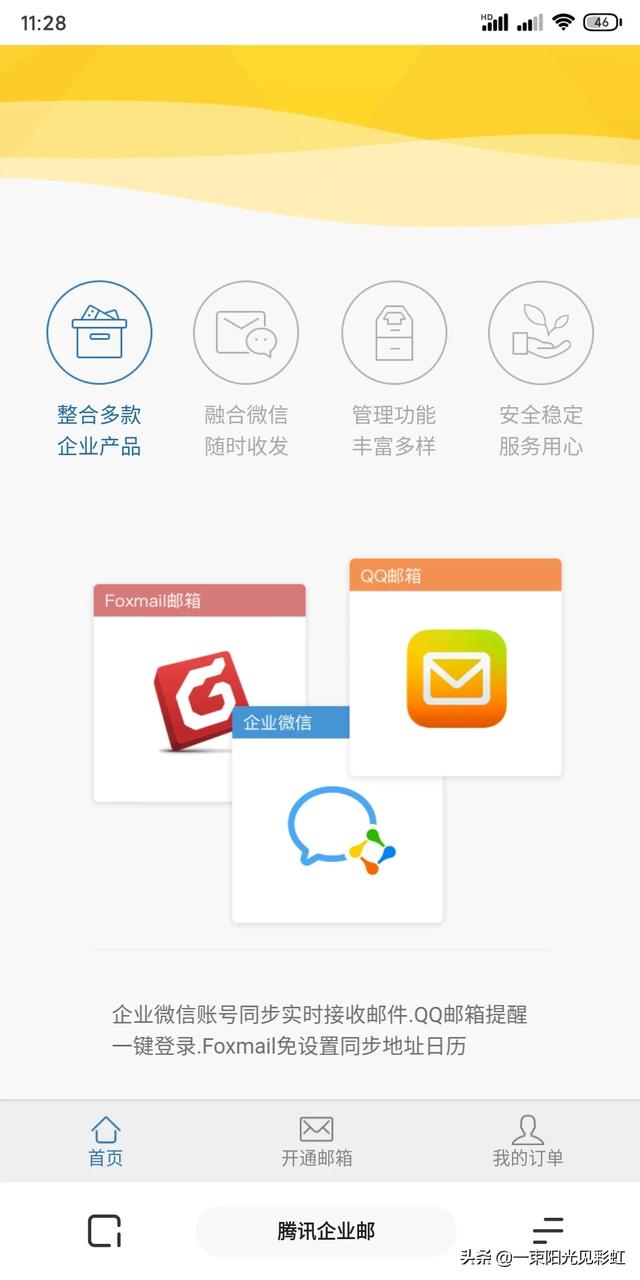The image size is (640, 1280).
Task: Switch to the 融合微信随时收发 feature
Action: (x=246, y=333)
